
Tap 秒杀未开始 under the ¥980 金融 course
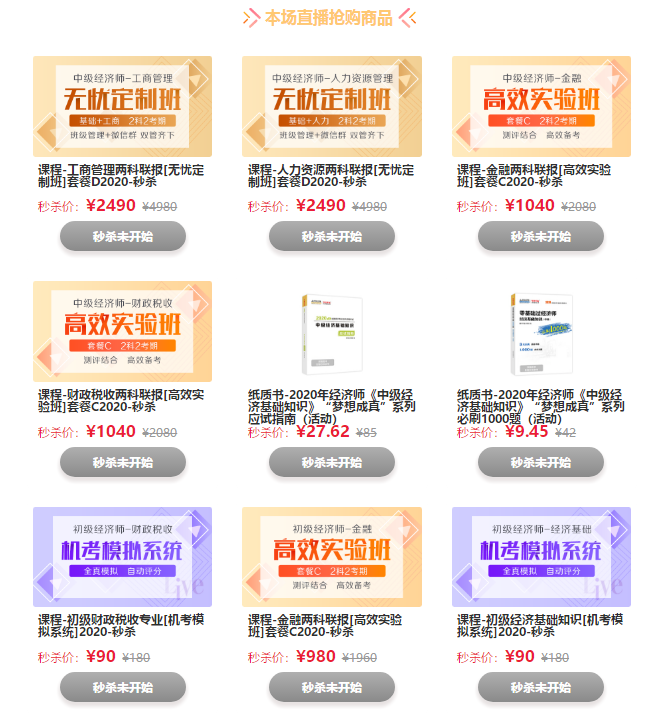331,688
